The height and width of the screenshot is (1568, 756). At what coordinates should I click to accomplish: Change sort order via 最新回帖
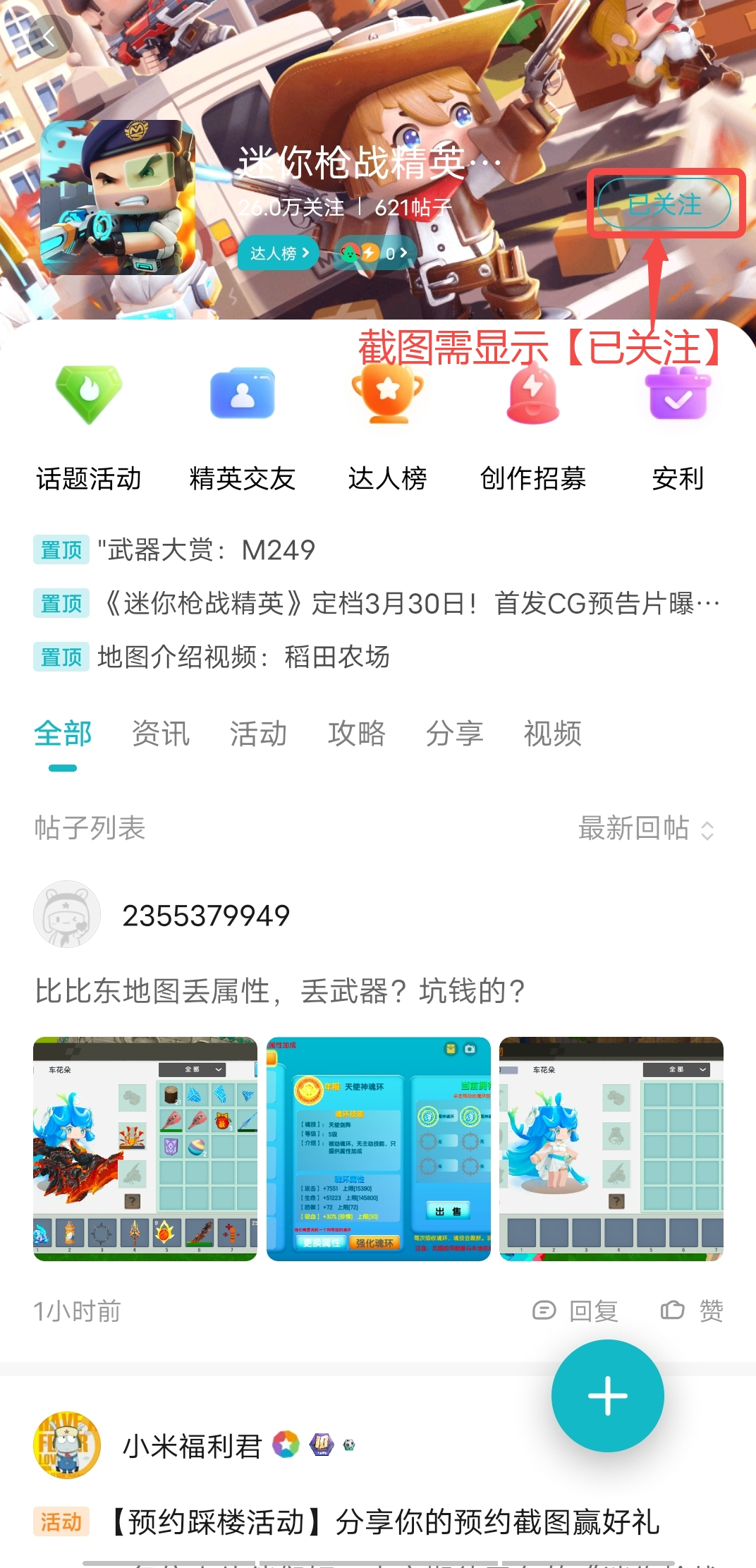click(646, 829)
